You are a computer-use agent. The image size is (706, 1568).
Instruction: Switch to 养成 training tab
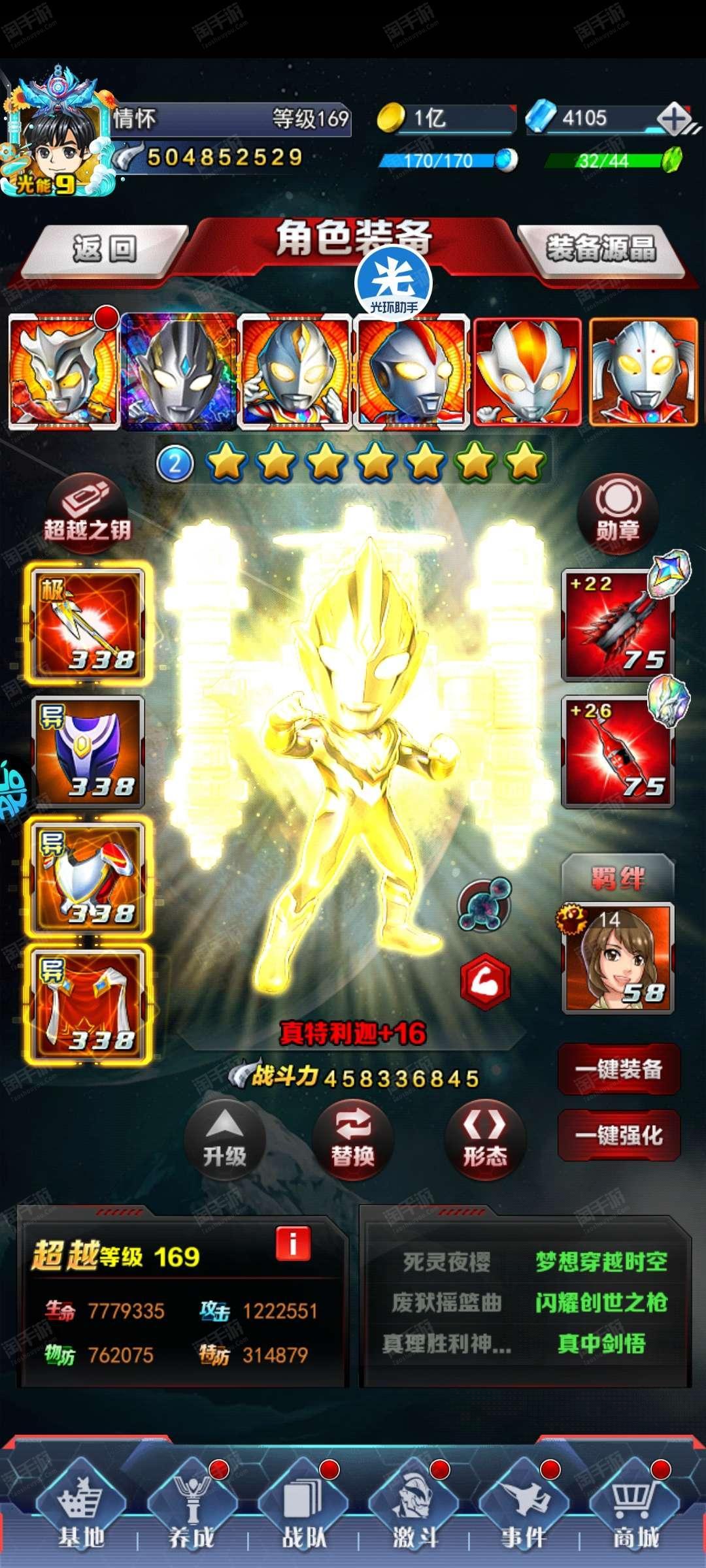point(192,1511)
